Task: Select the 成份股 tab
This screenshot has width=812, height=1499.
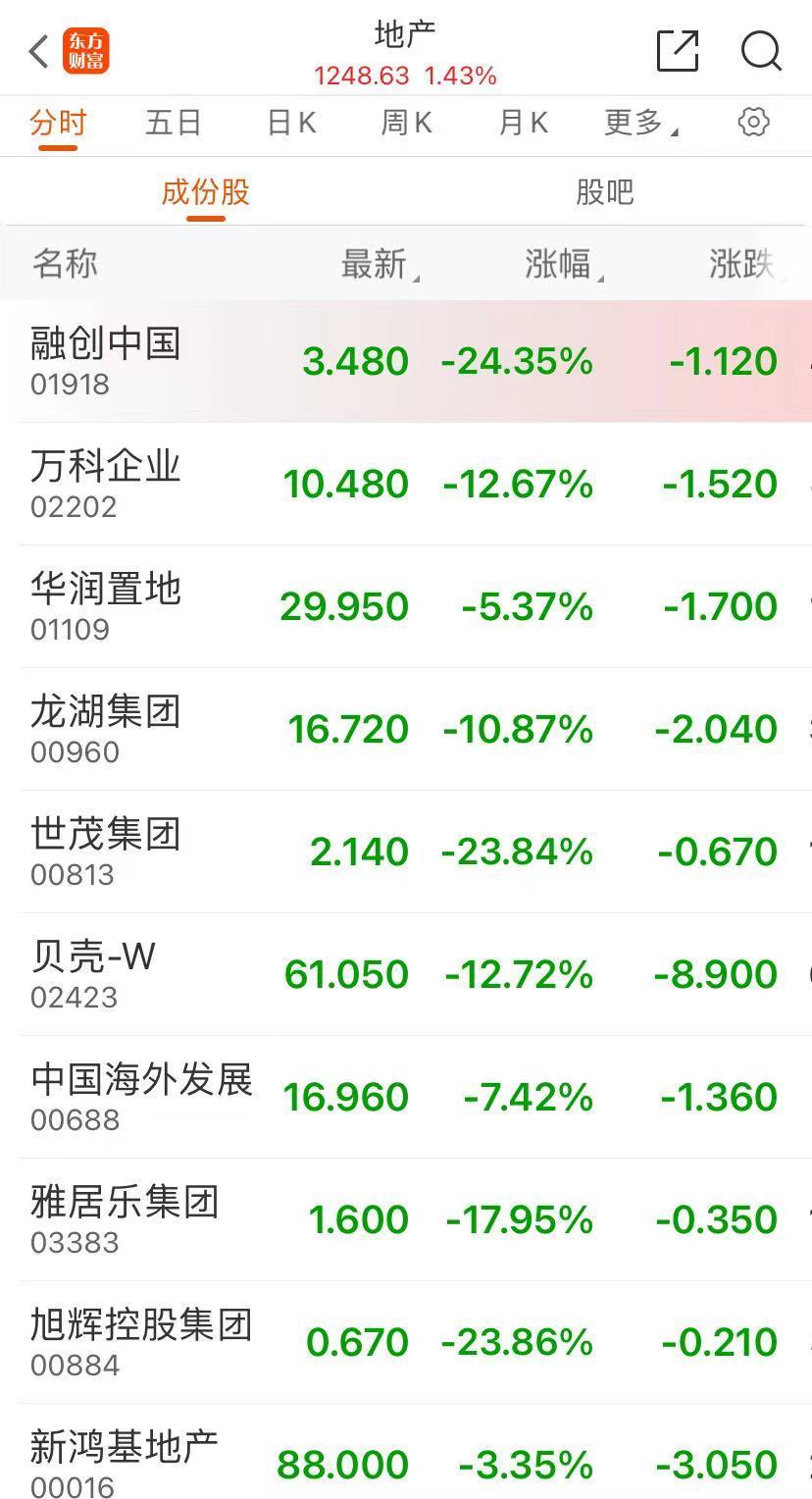Action: coord(204,192)
